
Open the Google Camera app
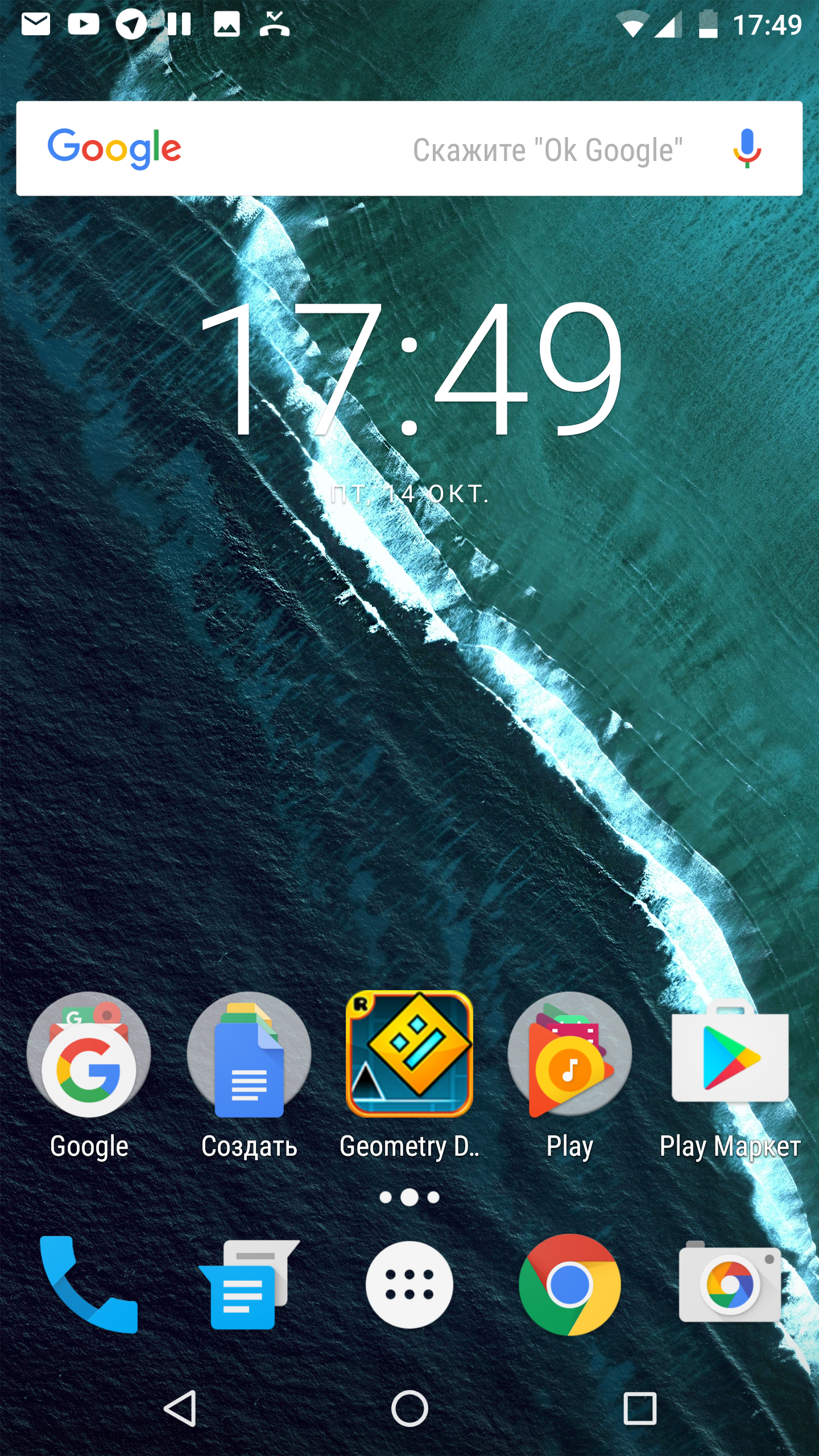click(730, 1284)
